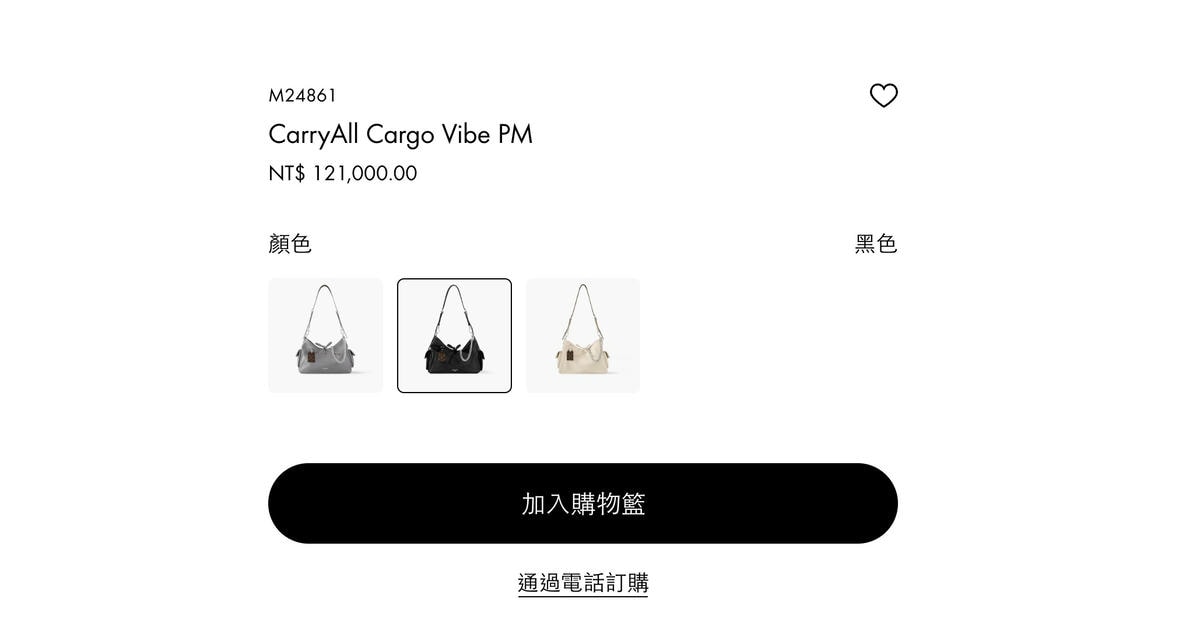Open the 通過電話訂購 order by phone link

pos(582,583)
